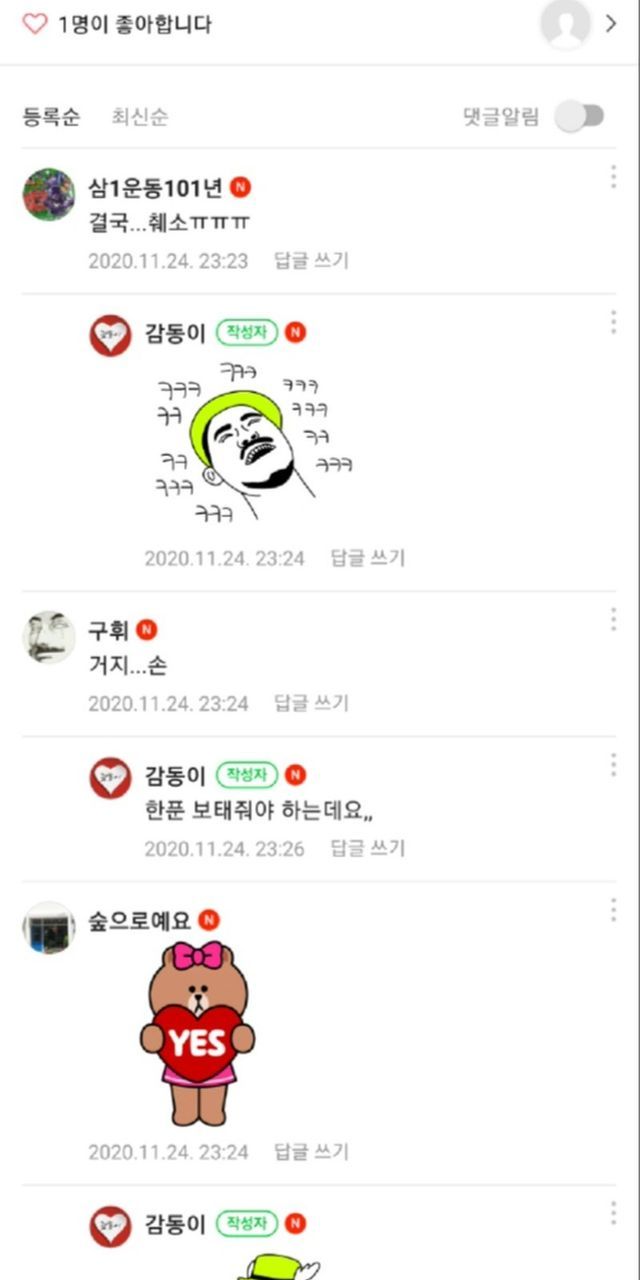
Task: Switch comment order to 최신순
Action: [140, 117]
